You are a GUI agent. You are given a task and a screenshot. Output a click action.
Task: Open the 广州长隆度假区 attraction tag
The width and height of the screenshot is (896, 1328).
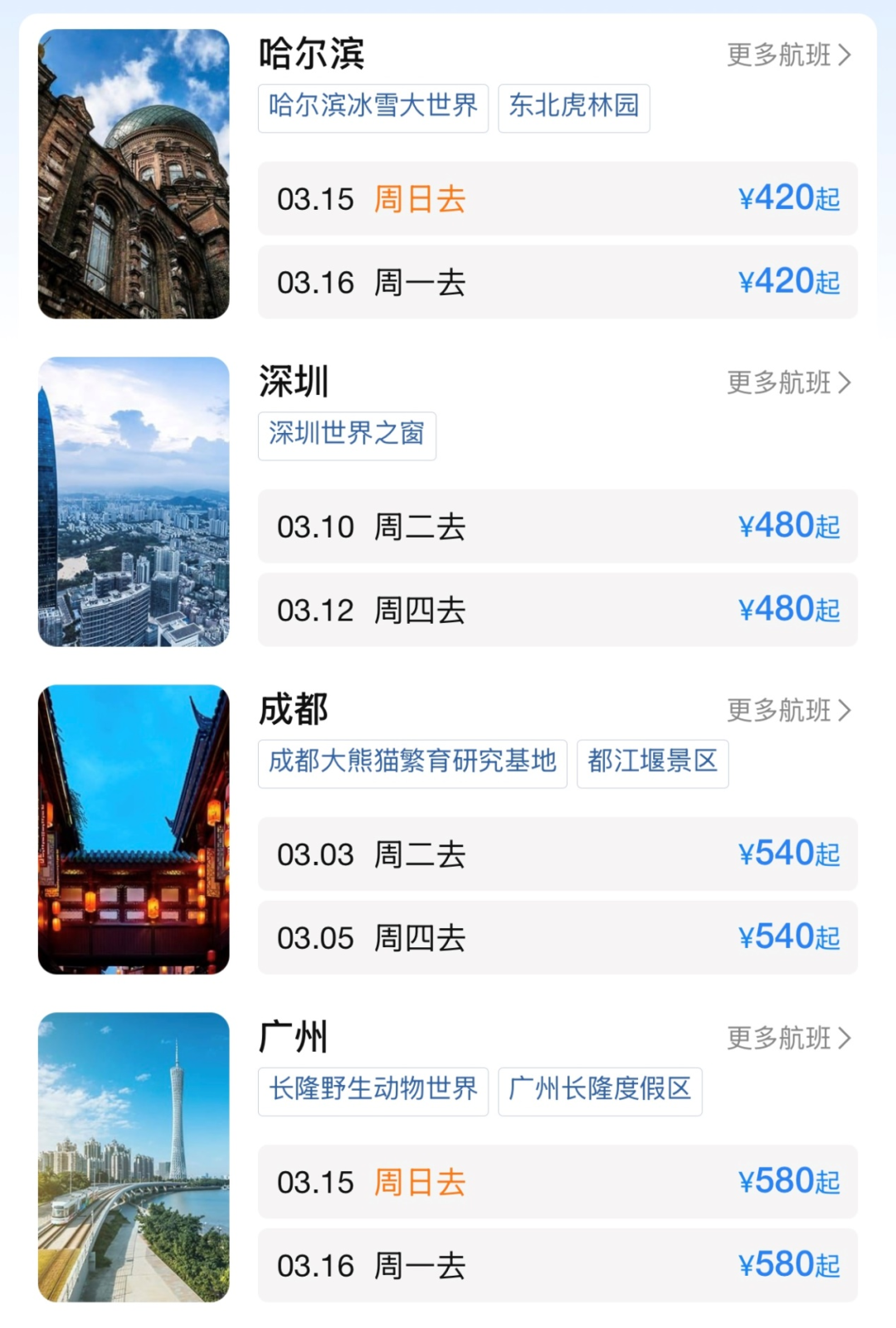(x=600, y=1089)
